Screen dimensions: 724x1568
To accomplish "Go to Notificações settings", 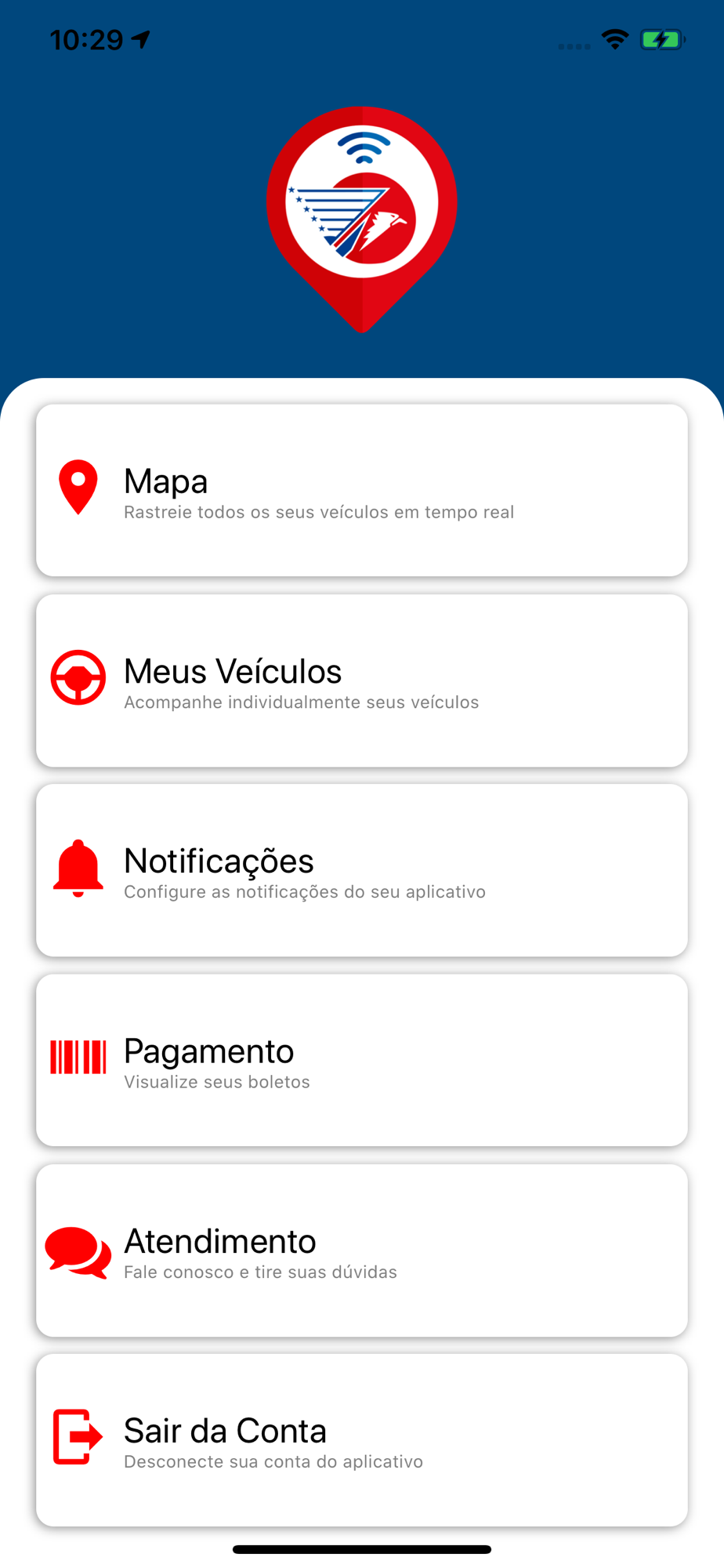I will (x=362, y=870).
